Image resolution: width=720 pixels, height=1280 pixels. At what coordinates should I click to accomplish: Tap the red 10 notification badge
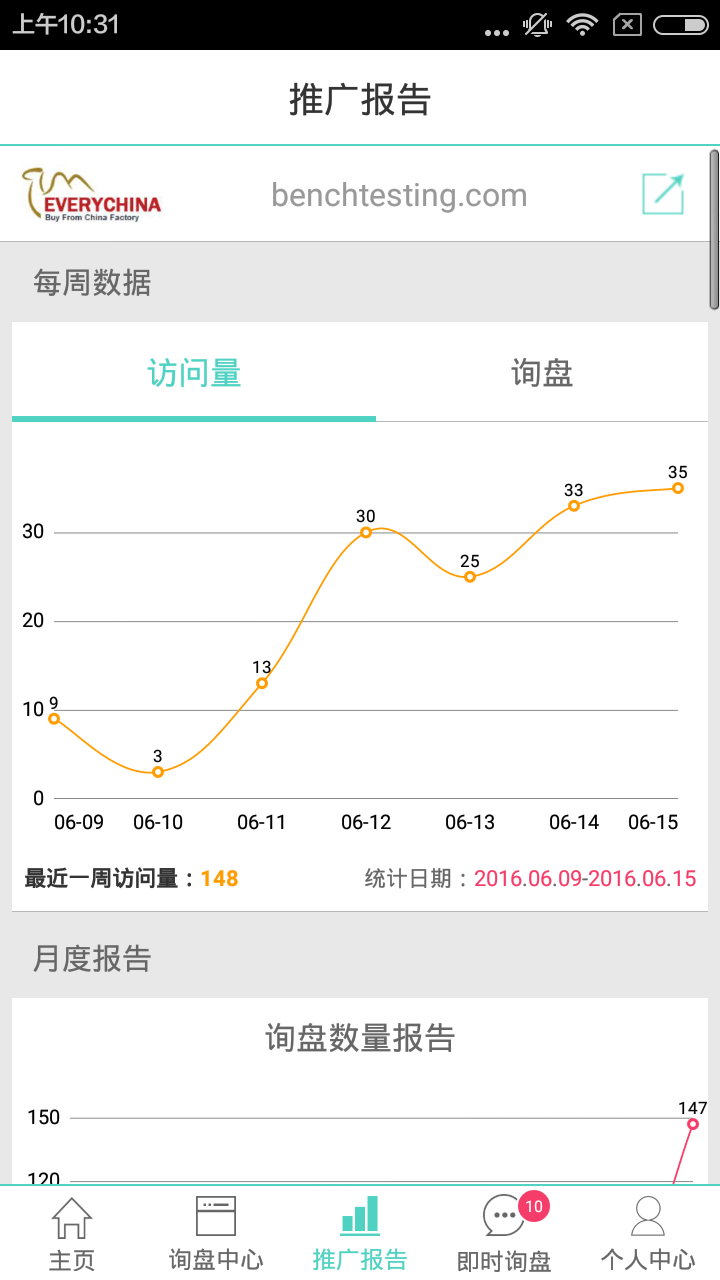pos(534,1206)
